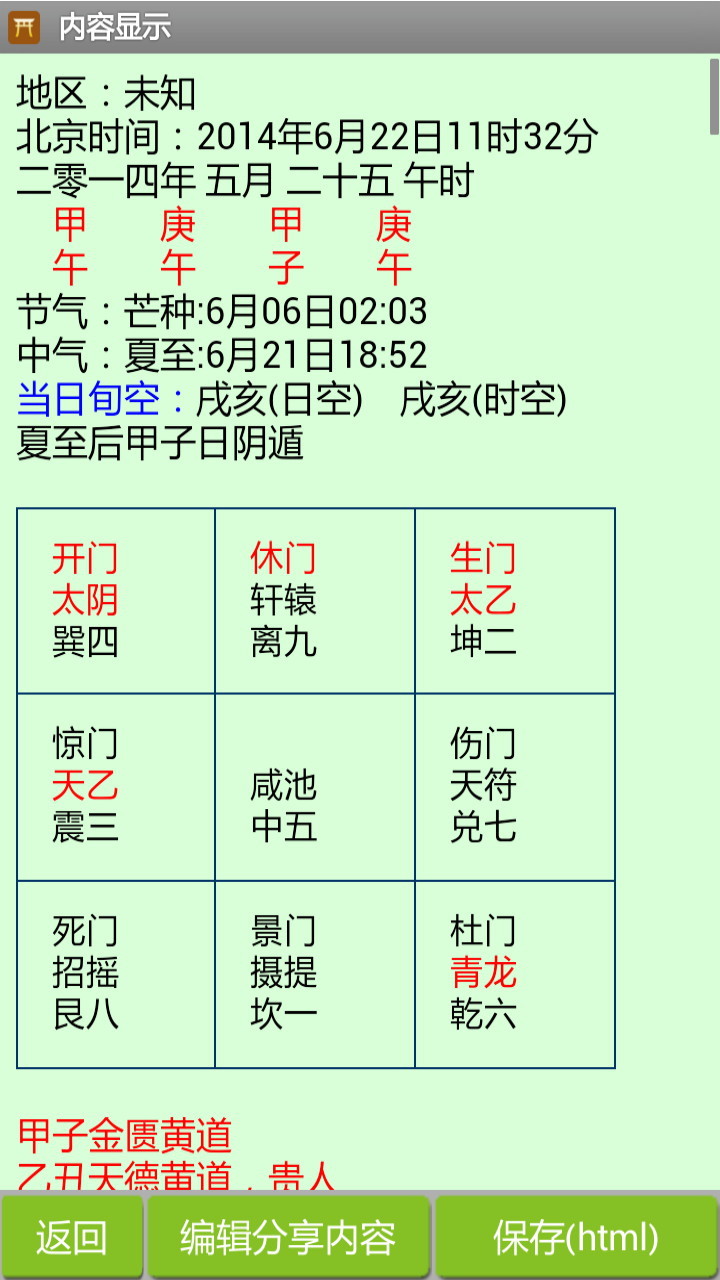
Task: Tap the 返回 button to go back
Action: coord(72,1237)
